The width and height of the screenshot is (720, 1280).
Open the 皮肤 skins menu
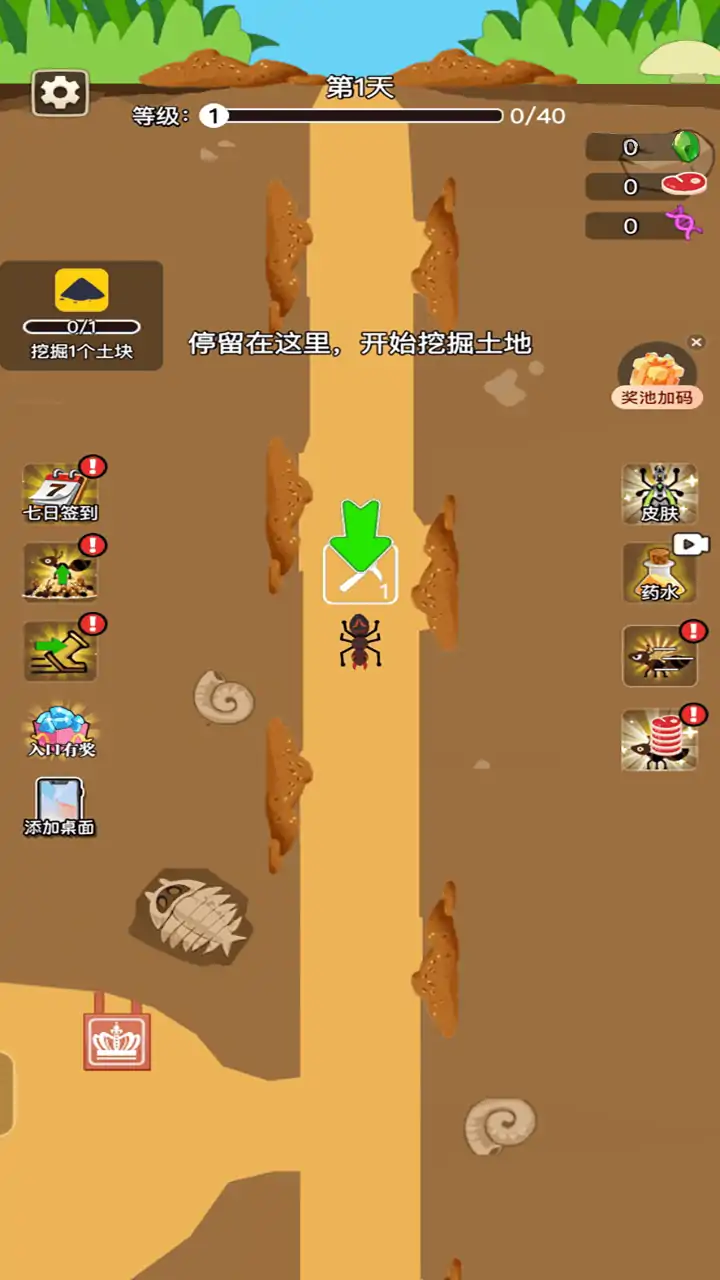(x=659, y=493)
